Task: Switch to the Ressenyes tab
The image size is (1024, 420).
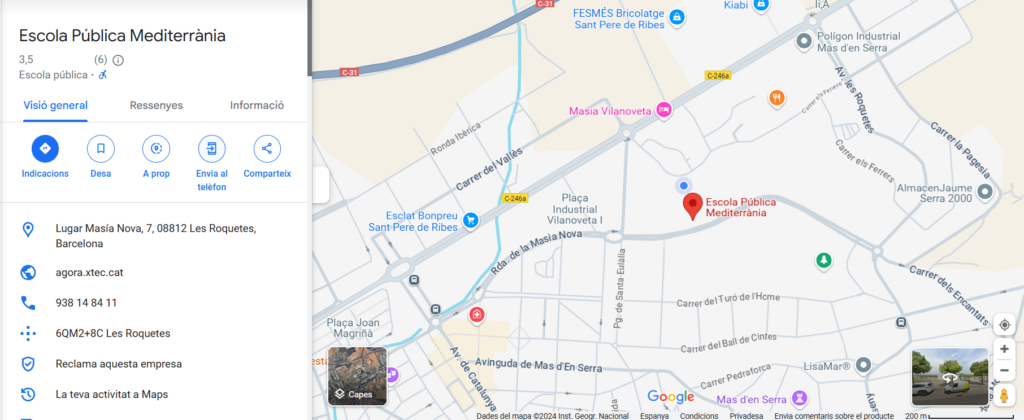Action: (156, 105)
